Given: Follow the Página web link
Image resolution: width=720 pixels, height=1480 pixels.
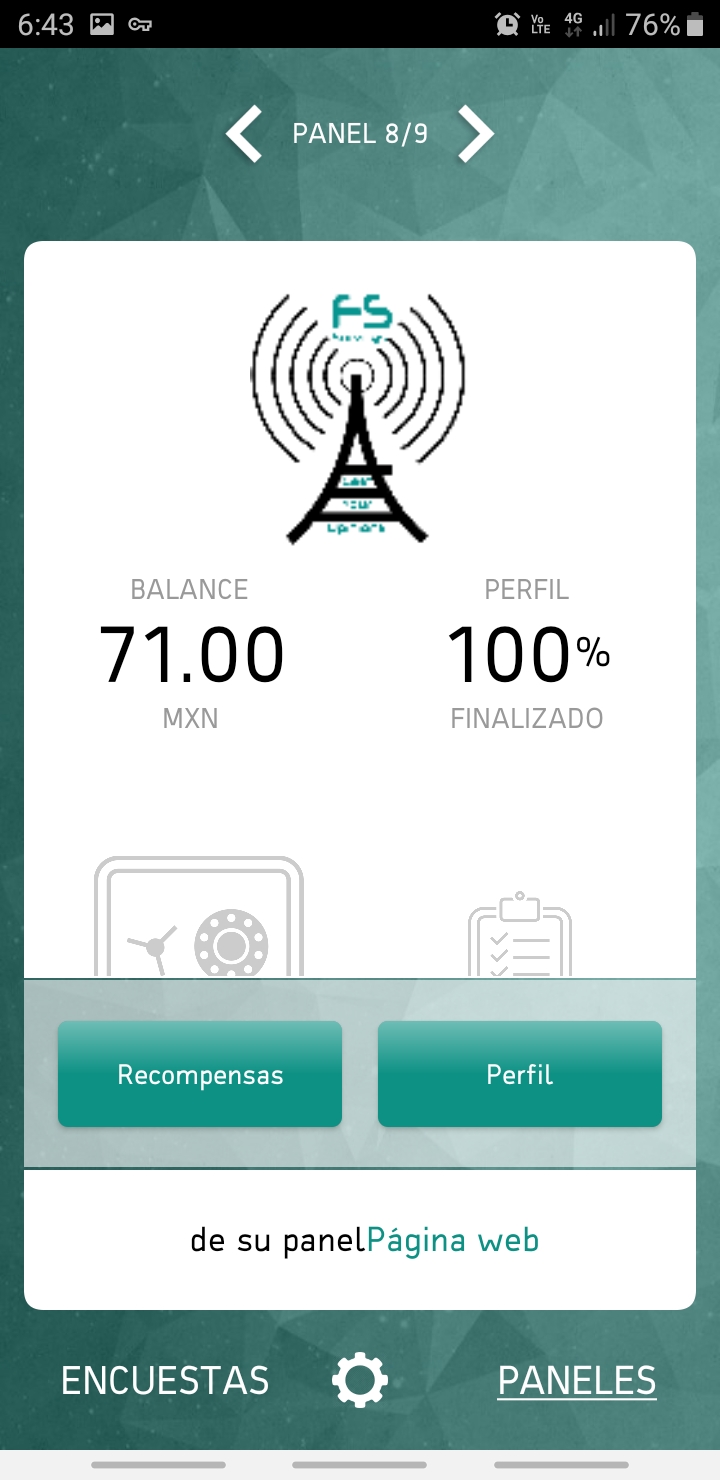Looking at the screenshot, I should tap(453, 1241).
